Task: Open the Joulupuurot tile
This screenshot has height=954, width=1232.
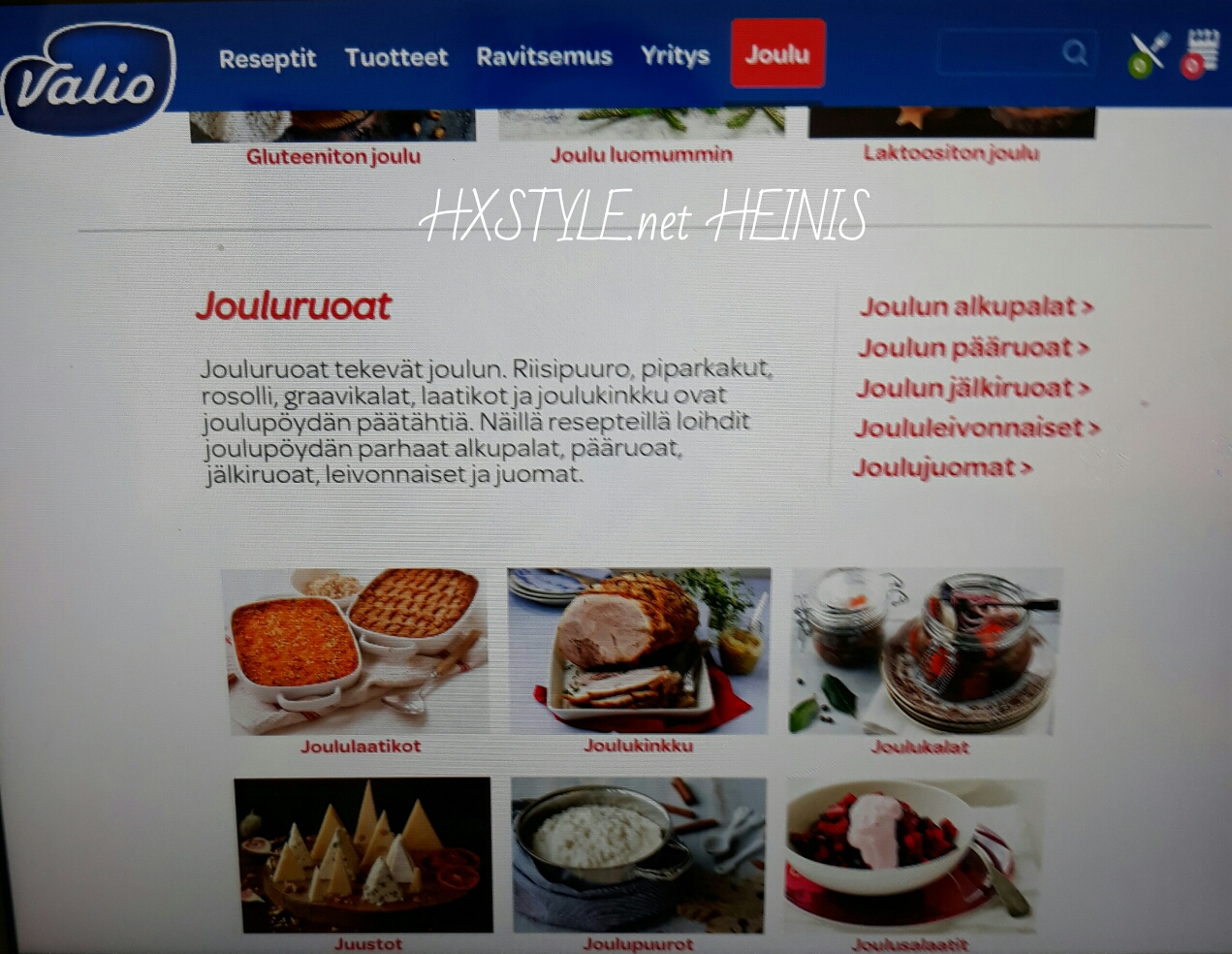Action: (x=638, y=855)
